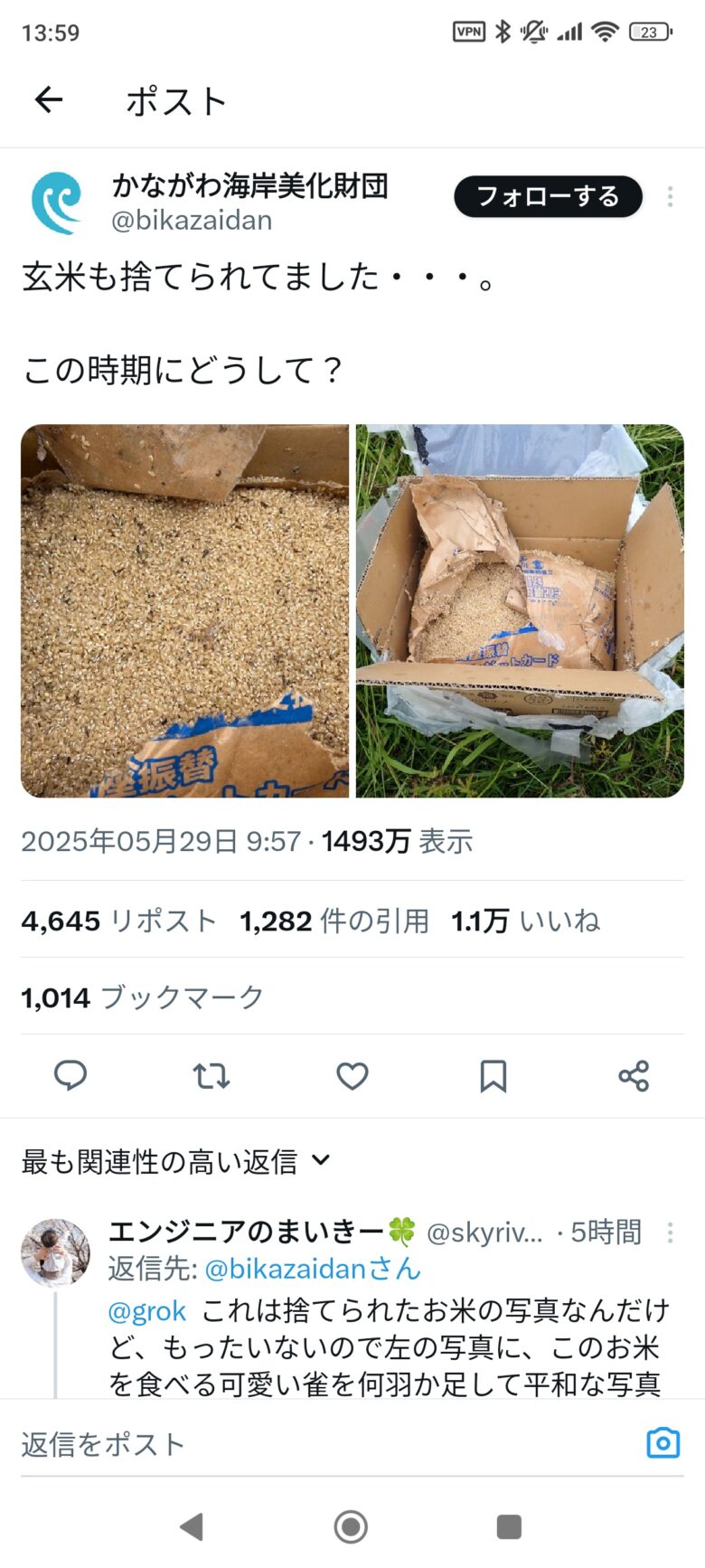Open overflow menu on かながわ海岸美化財団 post
Viewport: 705px width, 1568px height.
tap(670, 196)
